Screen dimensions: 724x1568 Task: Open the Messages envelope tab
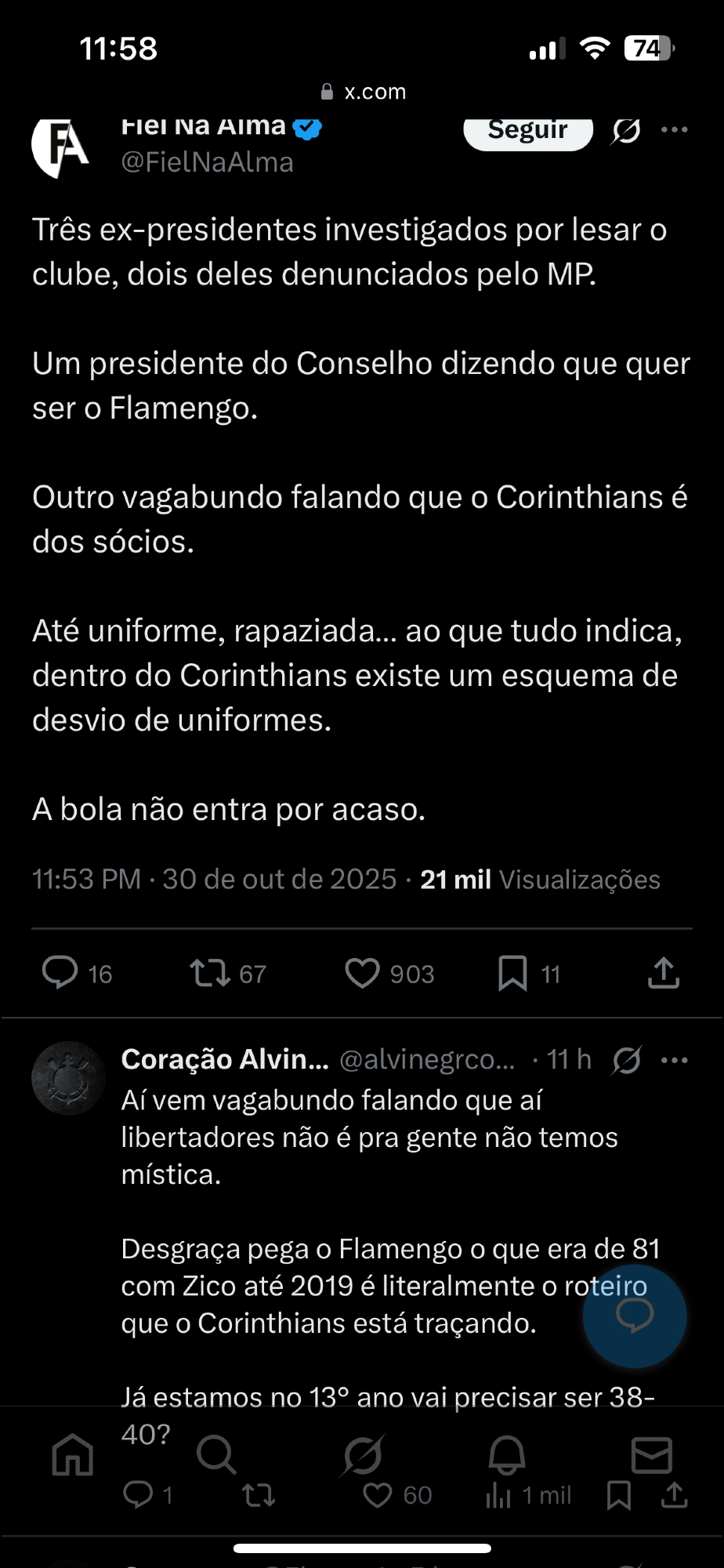point(651,1455)
